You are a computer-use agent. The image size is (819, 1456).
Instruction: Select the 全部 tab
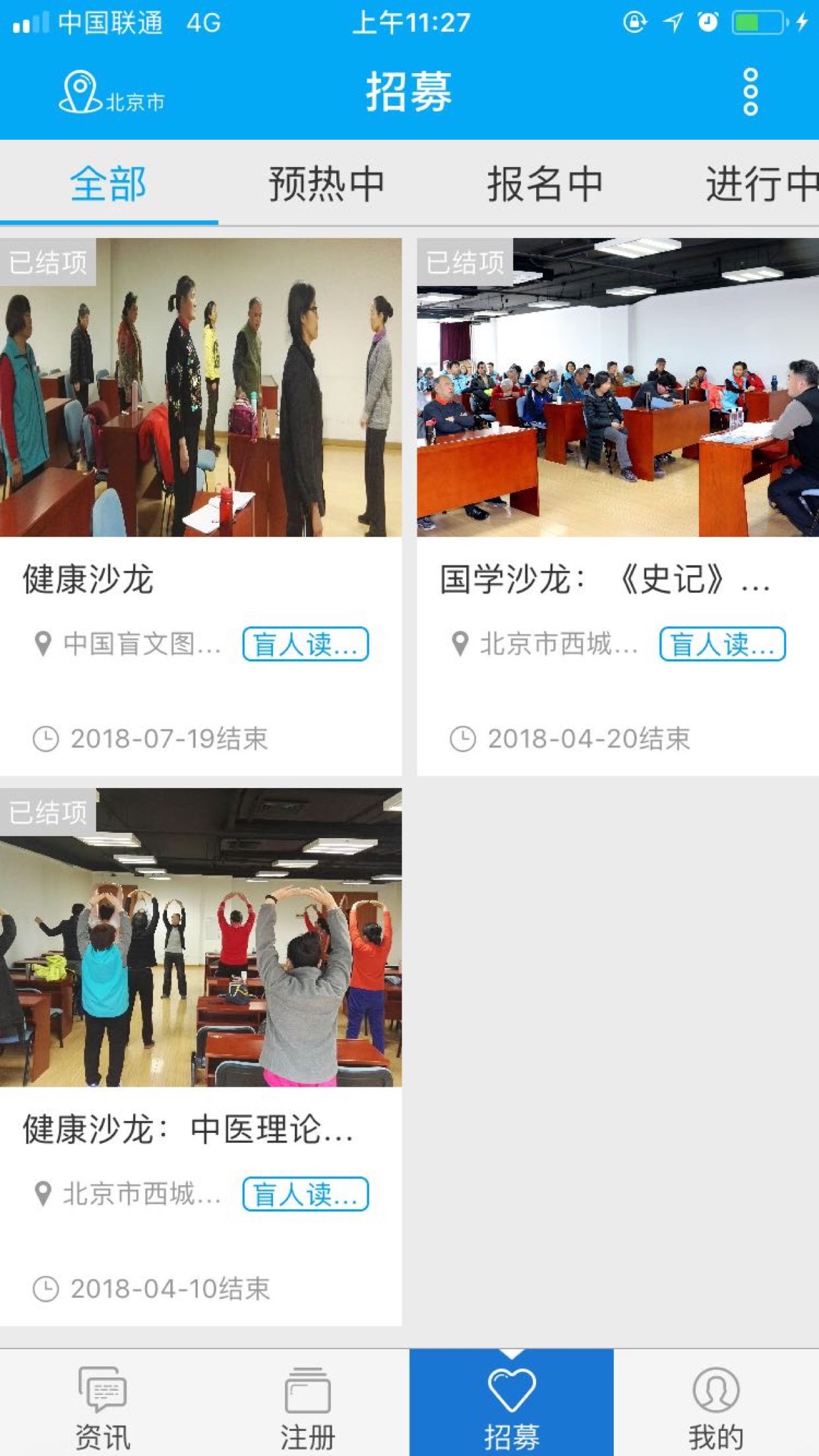tap(109, 185)
